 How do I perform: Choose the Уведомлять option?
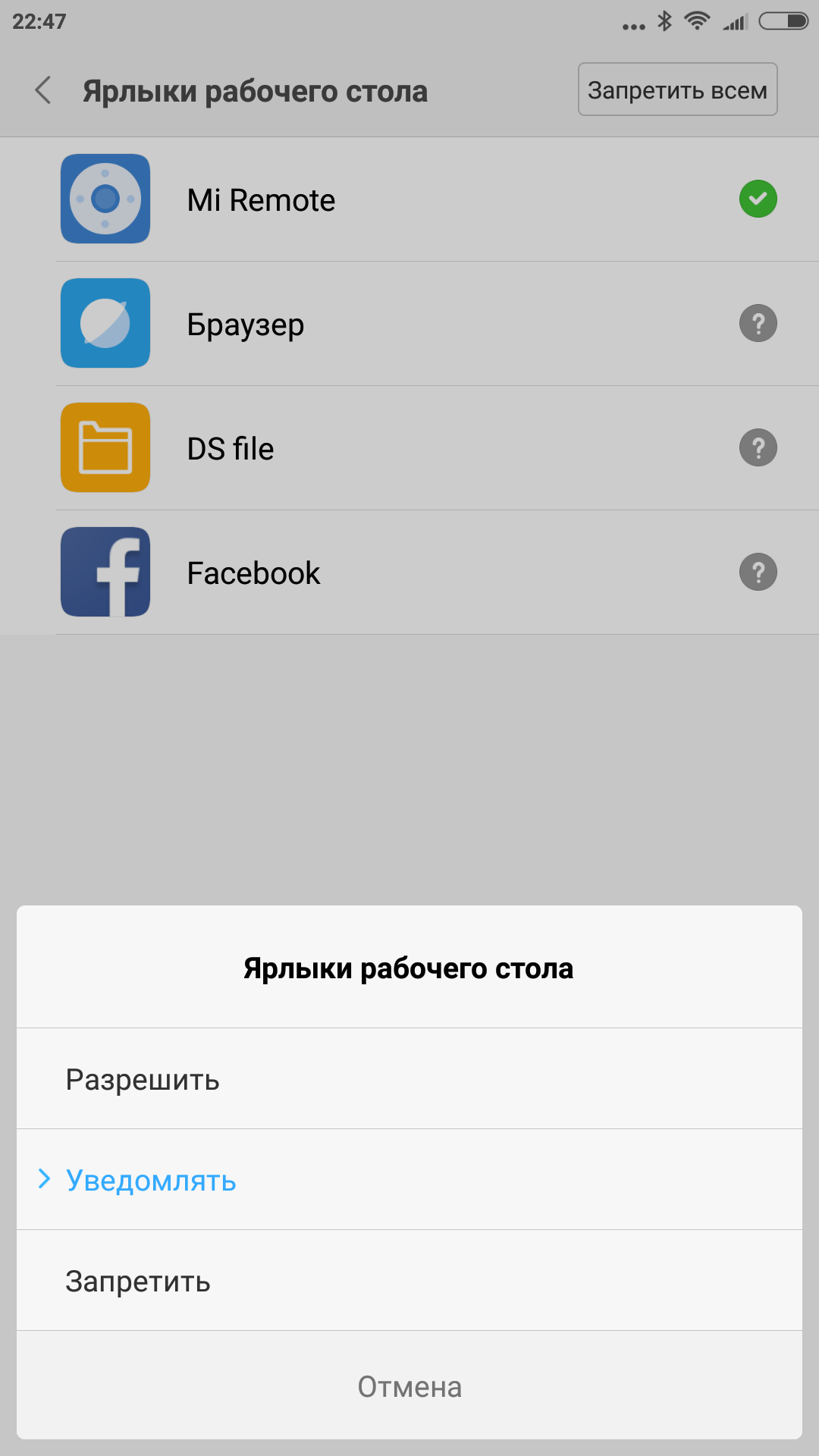click(151, 1180)
